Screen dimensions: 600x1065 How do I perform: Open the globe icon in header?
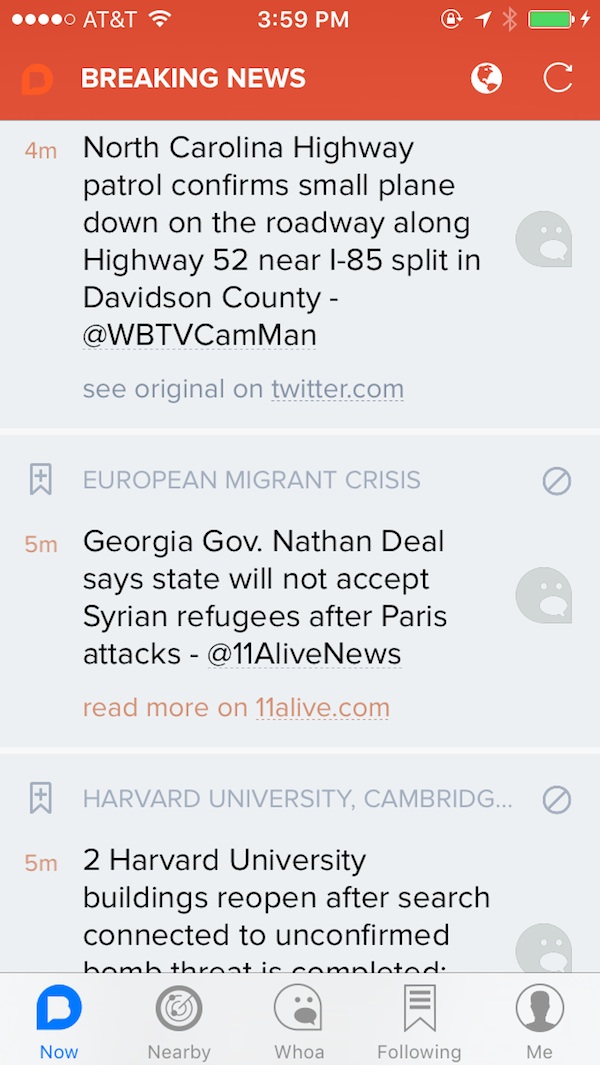point(486,78)
